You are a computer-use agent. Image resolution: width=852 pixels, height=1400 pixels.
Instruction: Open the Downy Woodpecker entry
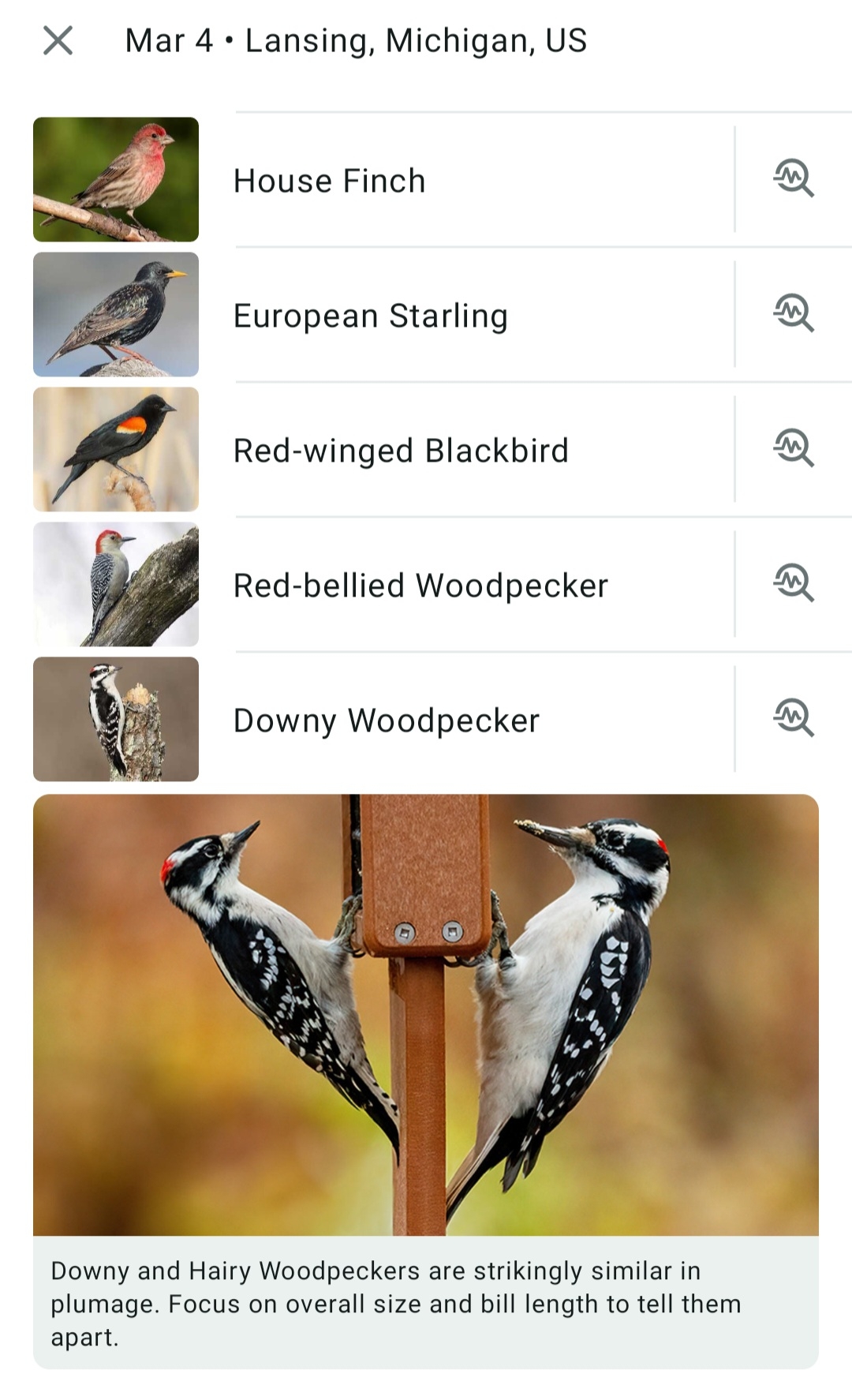point(387,721)
